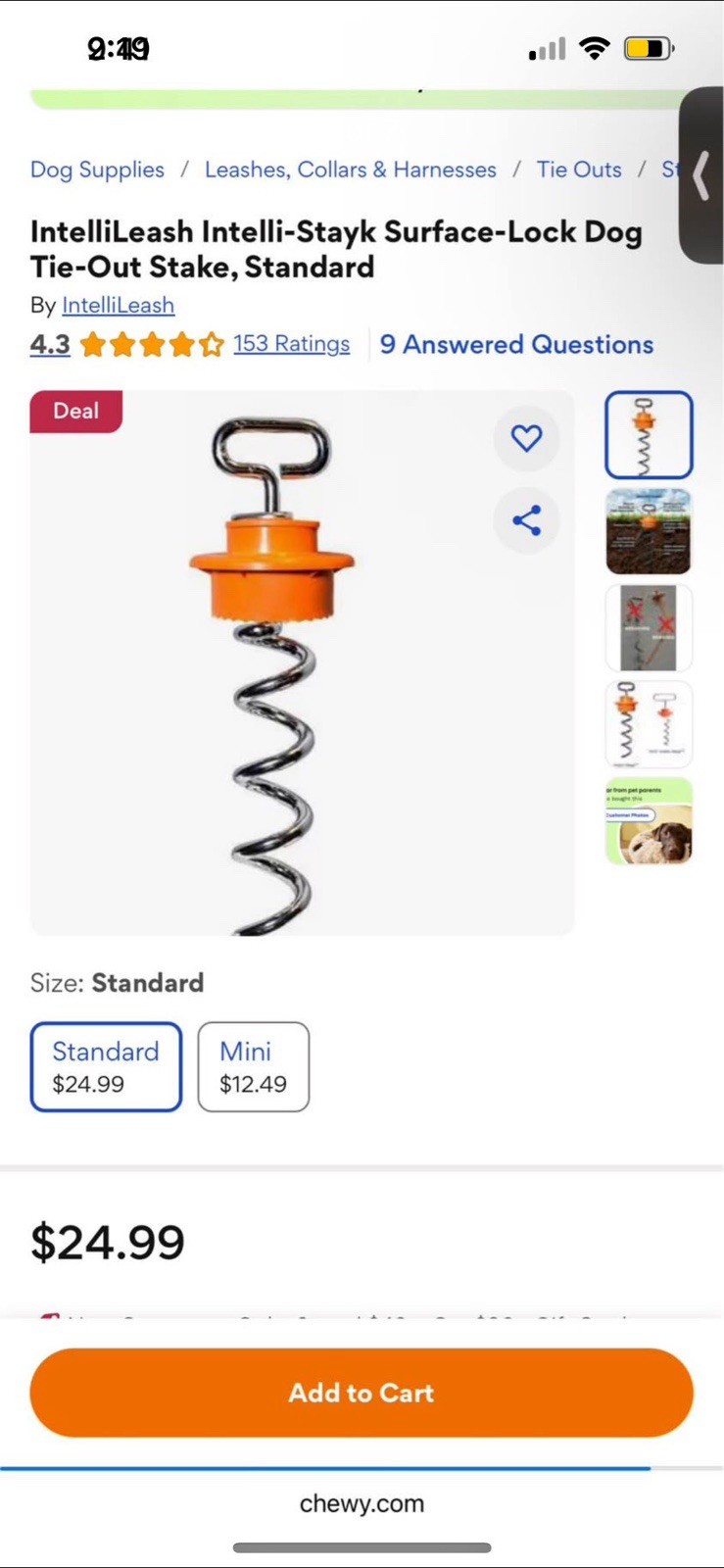Tap the chewy.com address bar
Image resolution: width=724 pixels, height=1568 pixels.
[362, 1503]
